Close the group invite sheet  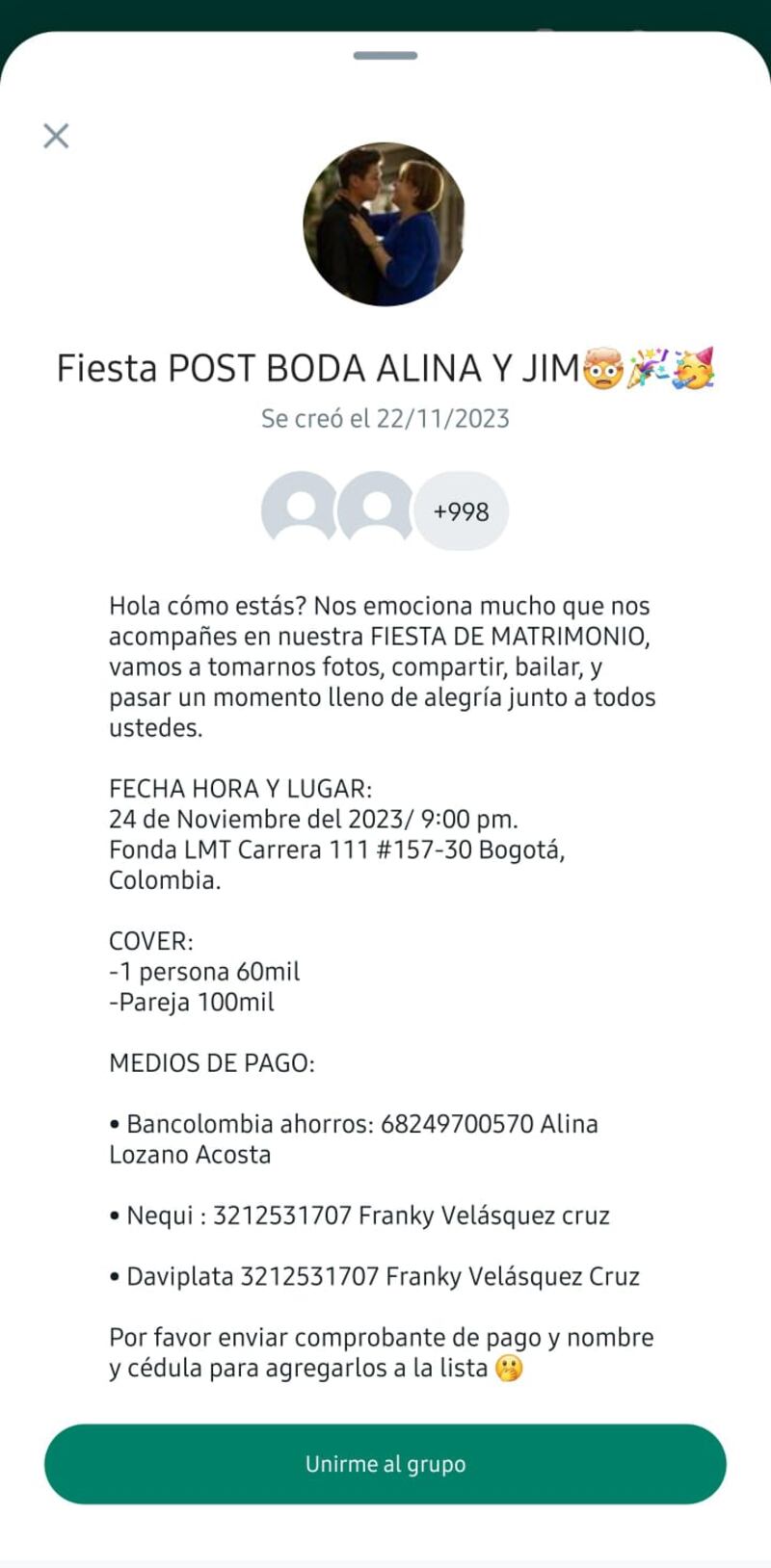[x=56, y=136]
